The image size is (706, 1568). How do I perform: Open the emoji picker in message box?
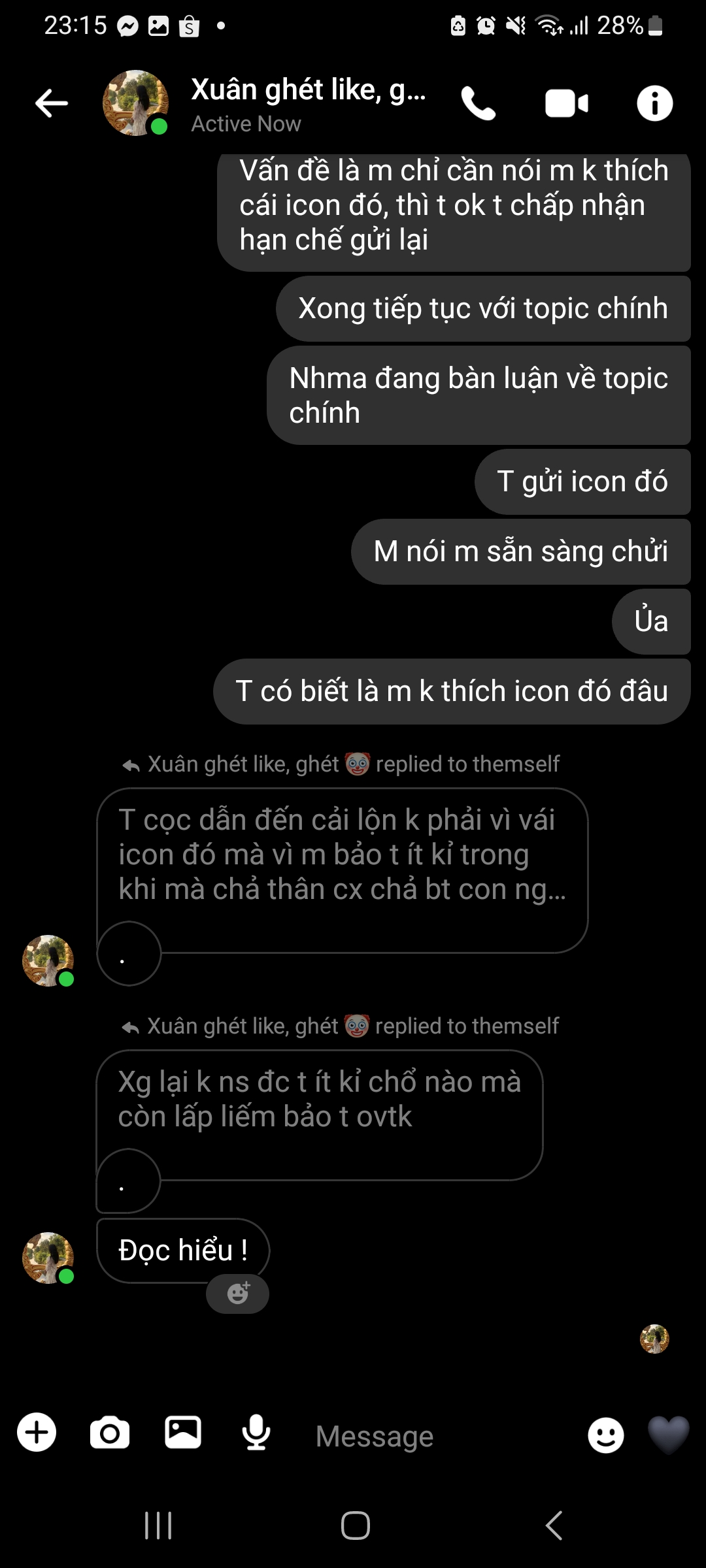(x=605, y=1435)
